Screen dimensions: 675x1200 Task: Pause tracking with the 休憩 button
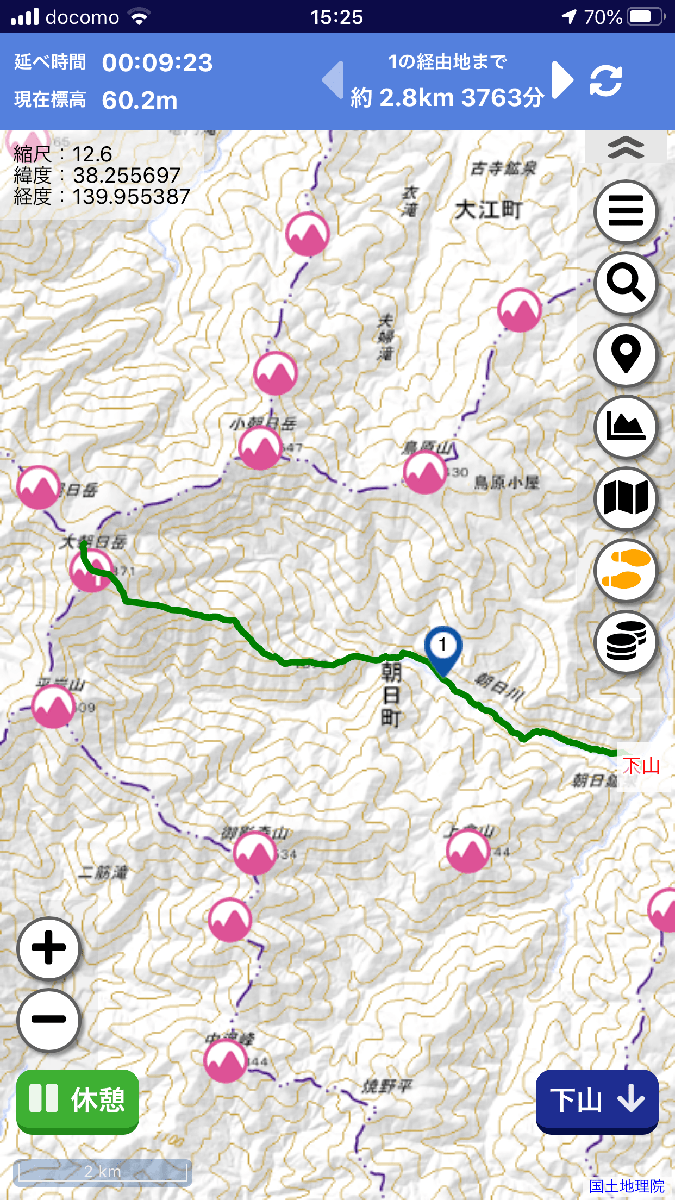point(77,1100)
